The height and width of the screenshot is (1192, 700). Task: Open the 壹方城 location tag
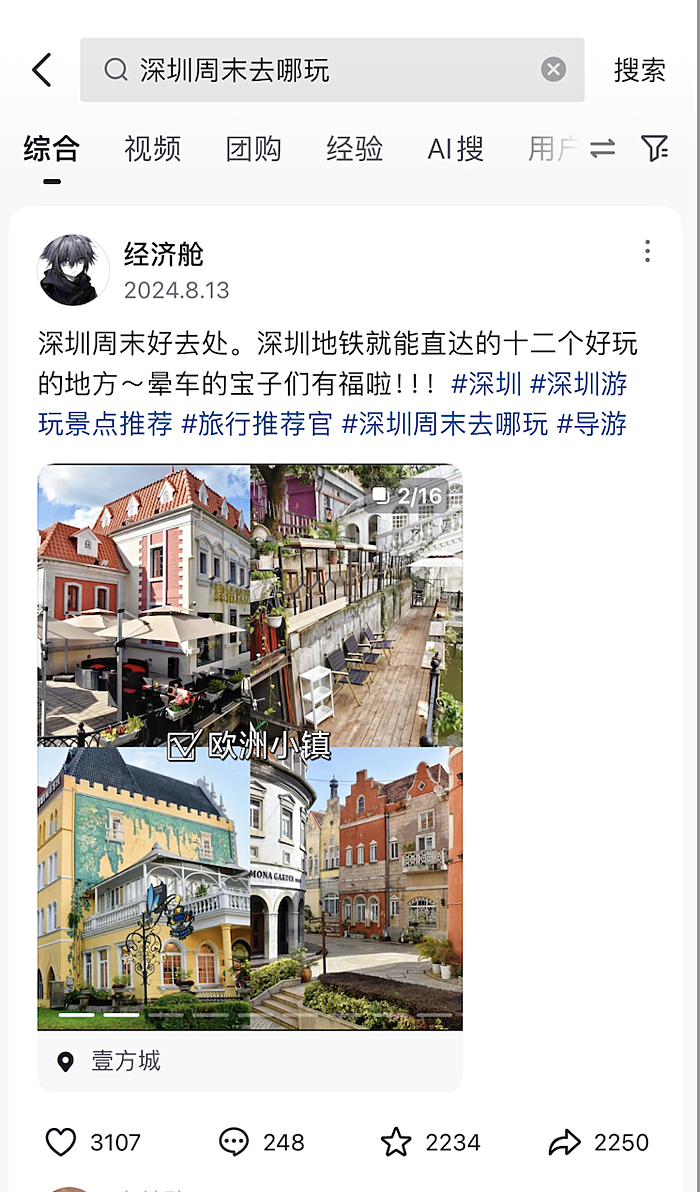125,1061
